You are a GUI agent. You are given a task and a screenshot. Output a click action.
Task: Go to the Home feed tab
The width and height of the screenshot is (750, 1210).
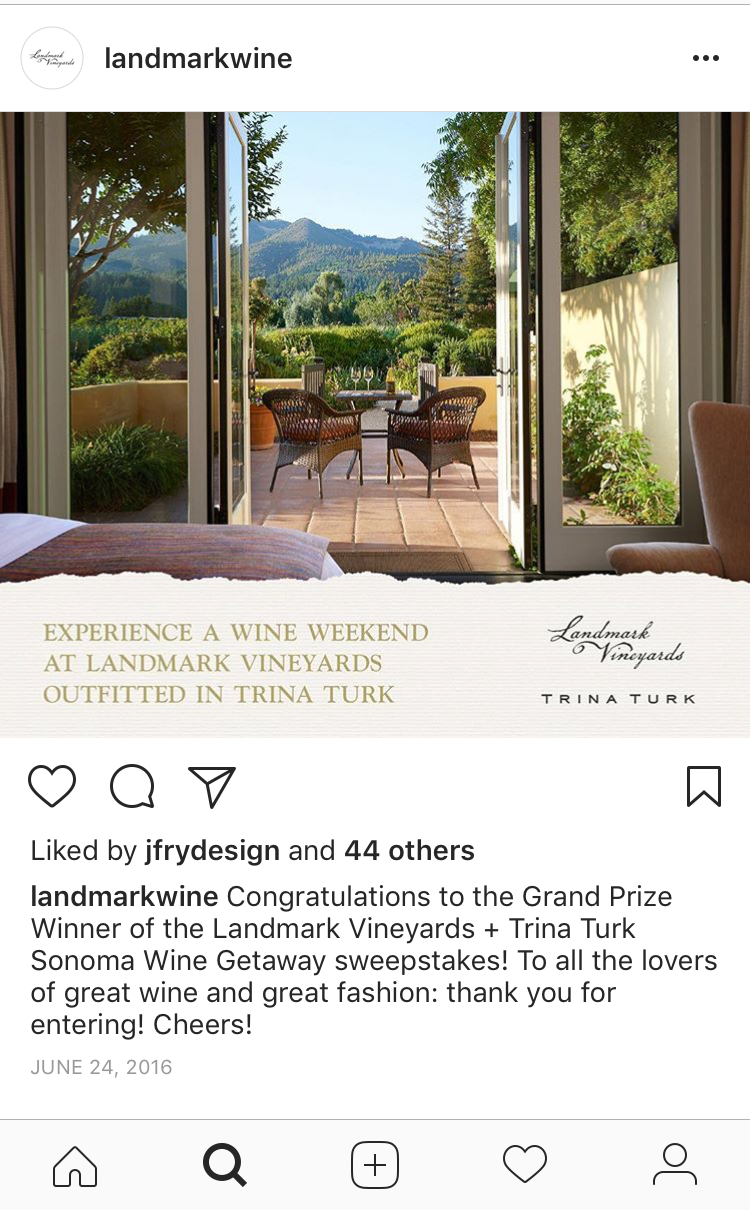tap(75, 1165)
